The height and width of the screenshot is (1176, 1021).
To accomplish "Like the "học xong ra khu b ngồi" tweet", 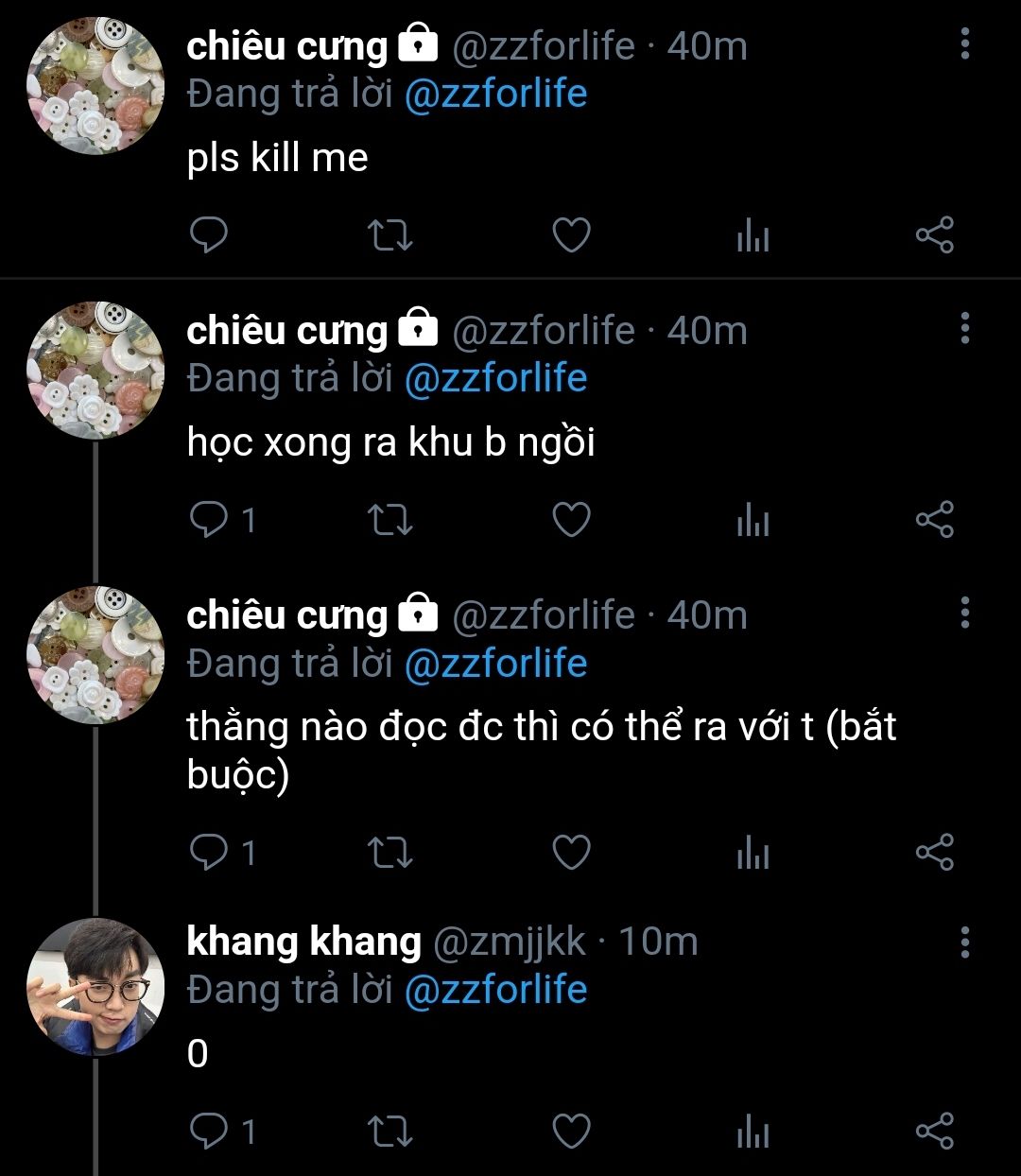I will pyautogui.click(x=571, y=520).
